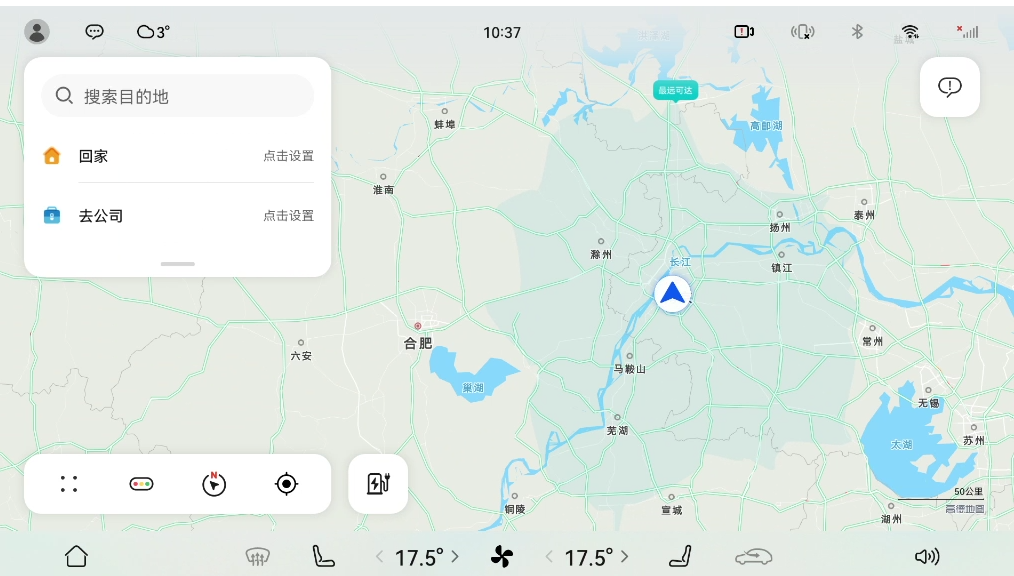This screenshot has width=1014, height=576.
Task: Open the fan speed control
Action: click(x=502, y=557)
